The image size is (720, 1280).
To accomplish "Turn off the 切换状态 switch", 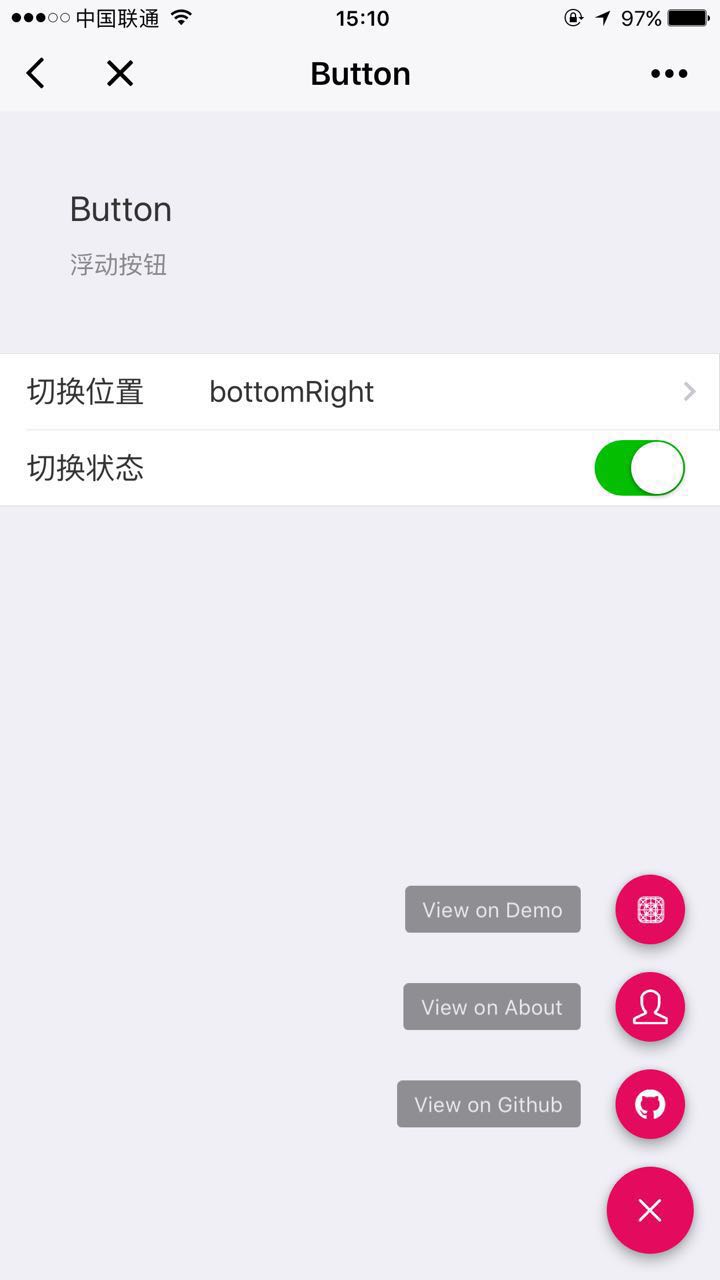I will coord(640,468).
